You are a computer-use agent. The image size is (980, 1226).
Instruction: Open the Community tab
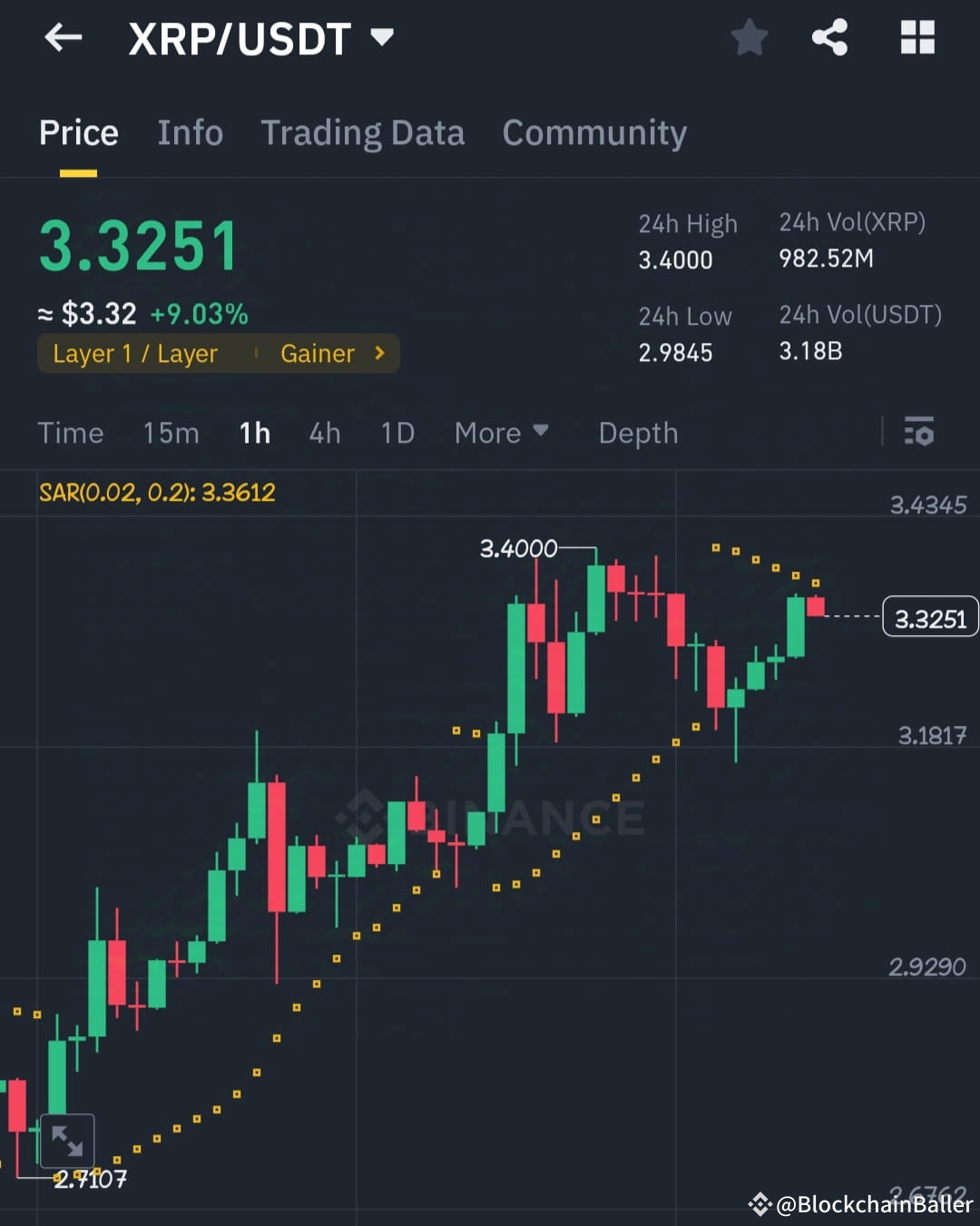(594, 132)
